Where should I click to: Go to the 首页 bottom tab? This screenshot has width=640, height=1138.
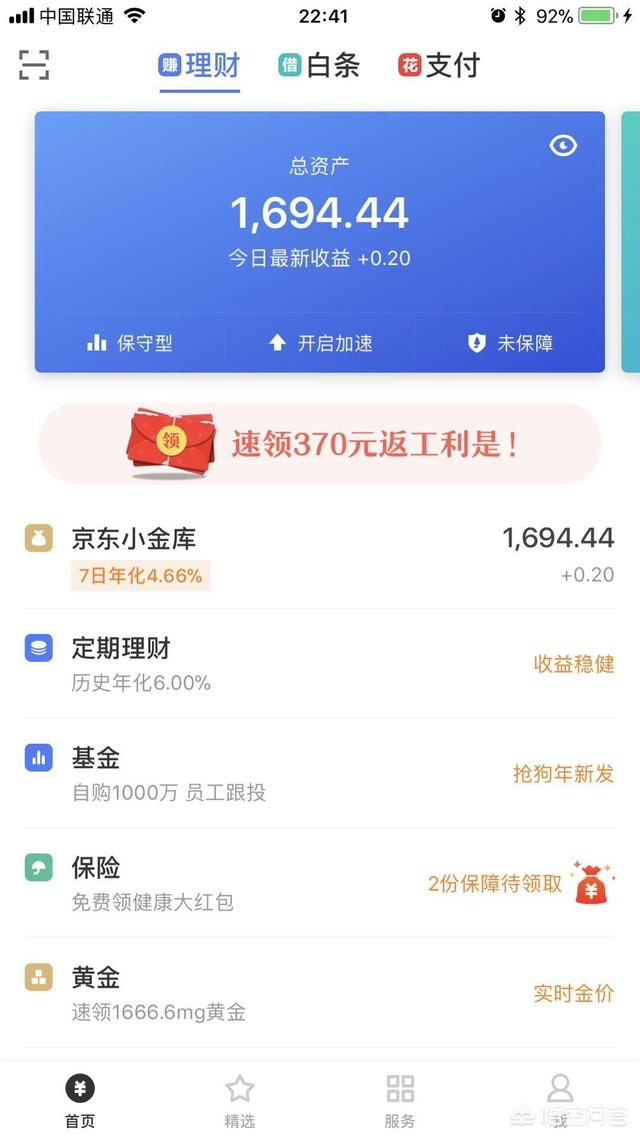click(80, 1100)
